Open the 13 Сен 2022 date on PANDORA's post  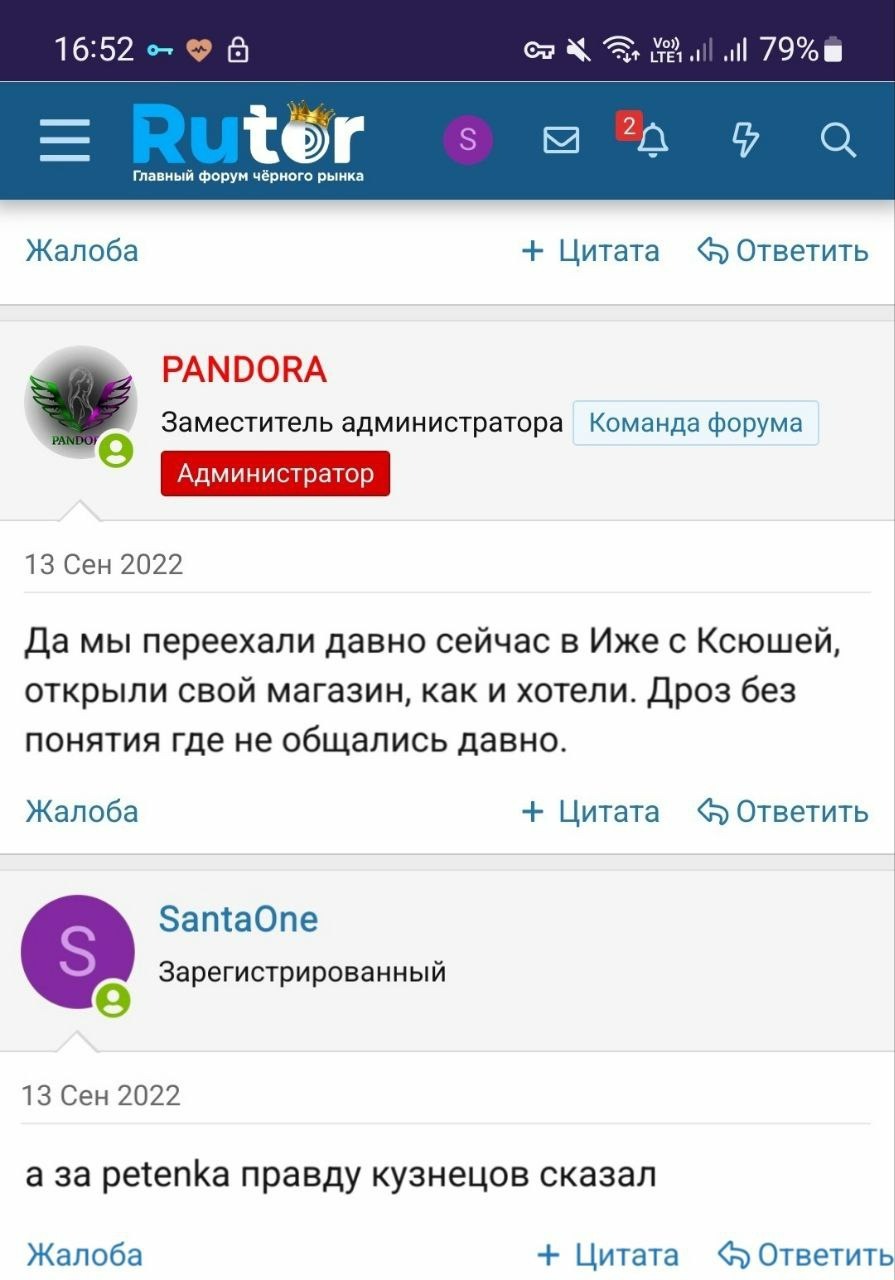click(104, 565)
